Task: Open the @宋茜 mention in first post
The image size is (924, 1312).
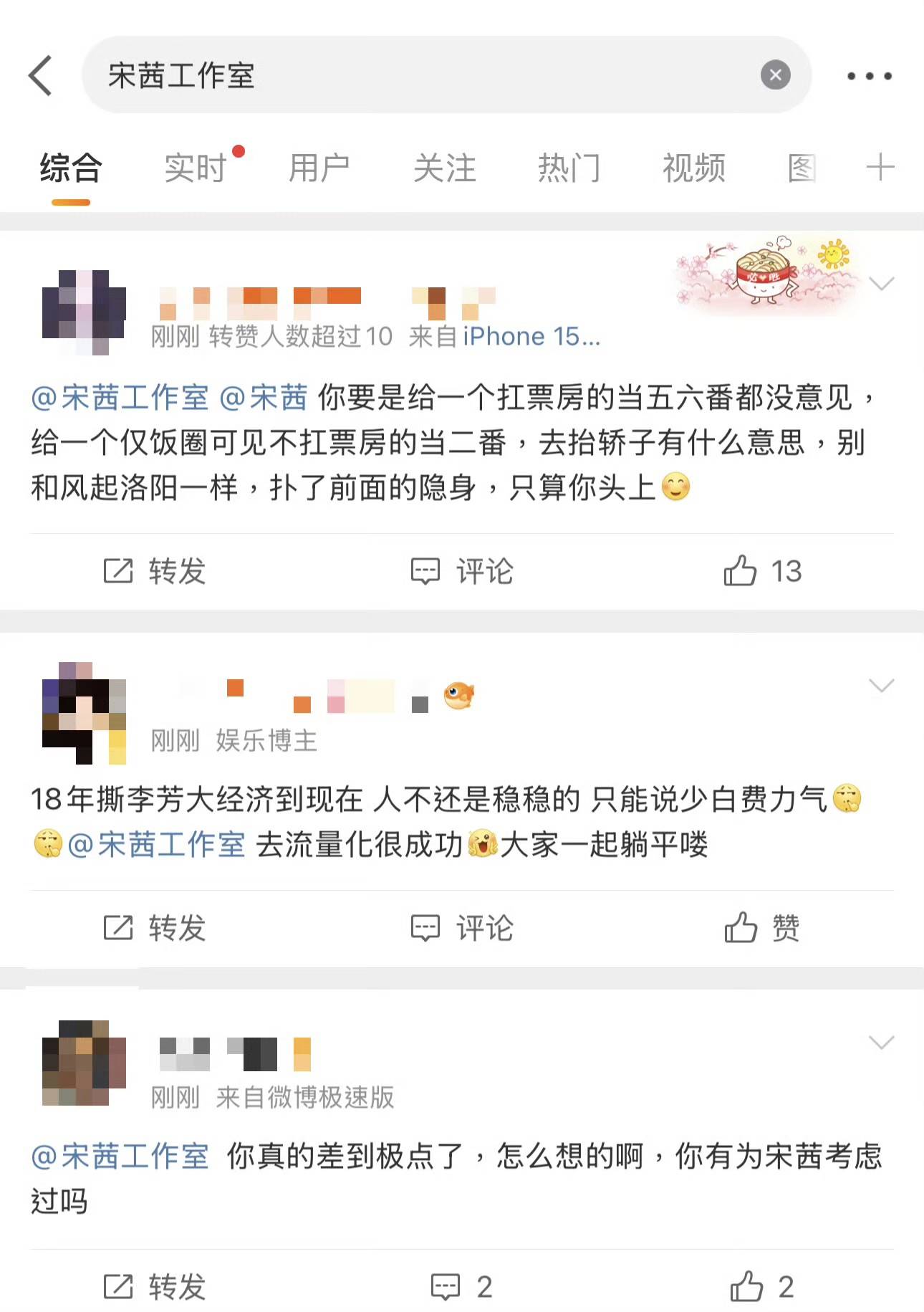Action: pos(263,398)
